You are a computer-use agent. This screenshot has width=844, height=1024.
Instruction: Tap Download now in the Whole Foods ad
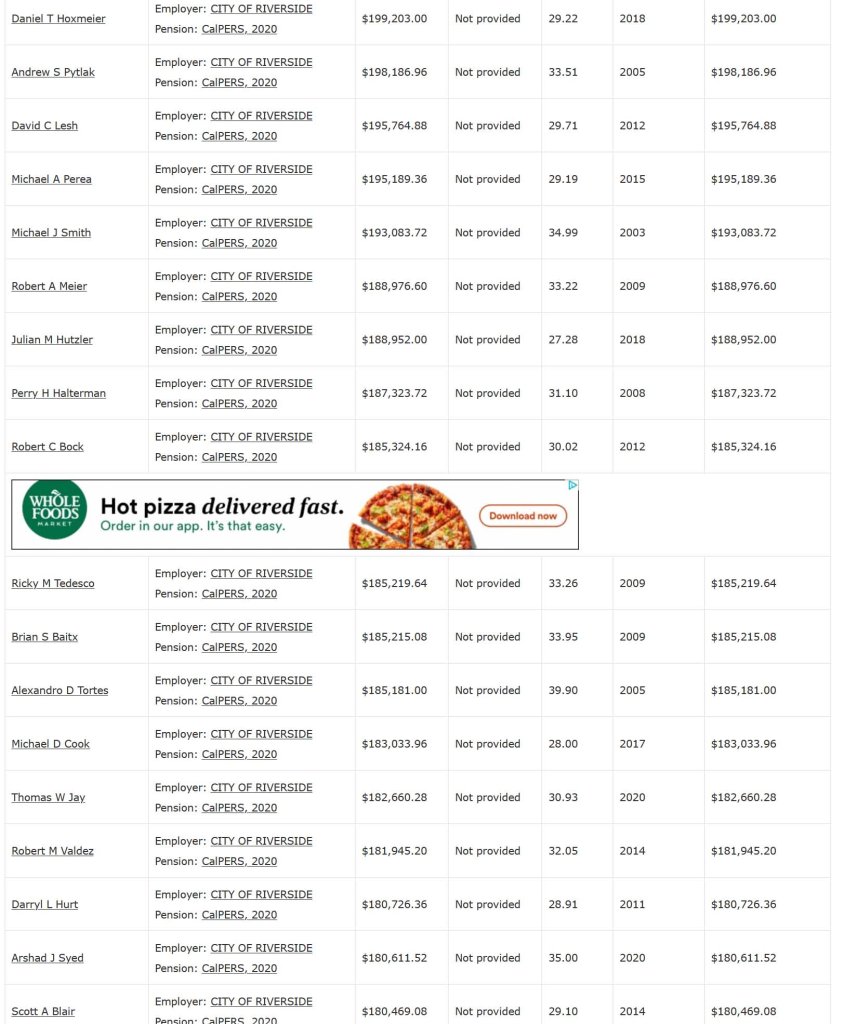coord(522,516)
